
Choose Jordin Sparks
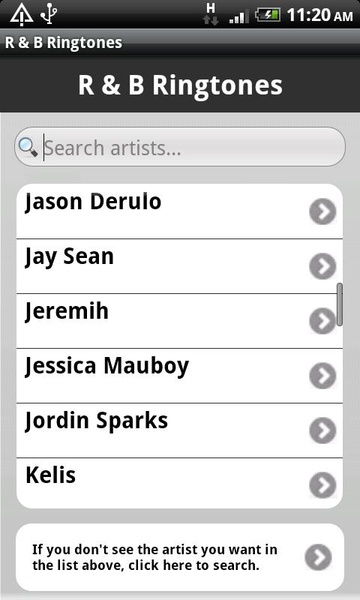pyautogui.click(x=179, y=430)
